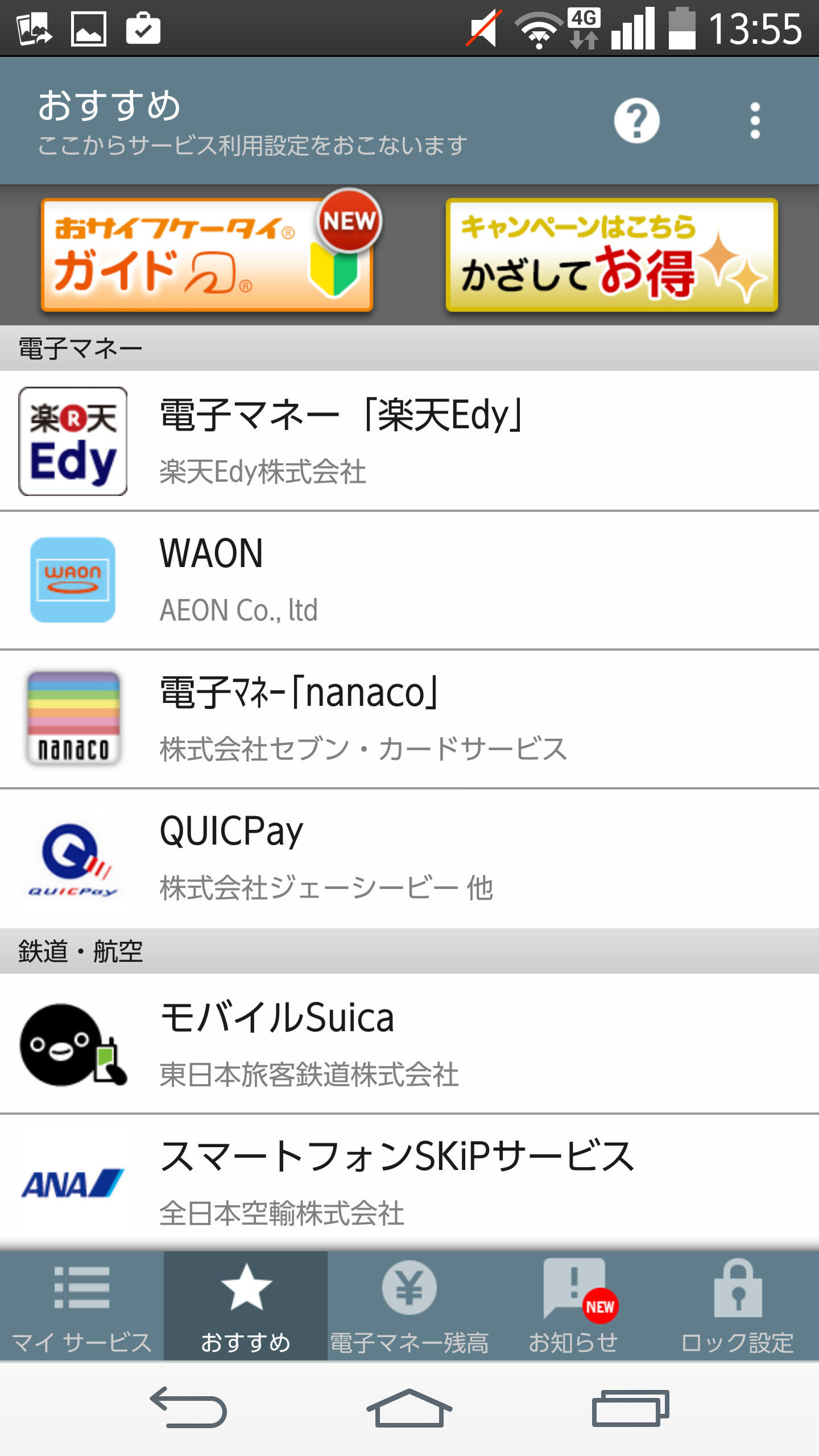Go to the ロック設定 tab
819x1456 pixels.
pos(737,1306)
